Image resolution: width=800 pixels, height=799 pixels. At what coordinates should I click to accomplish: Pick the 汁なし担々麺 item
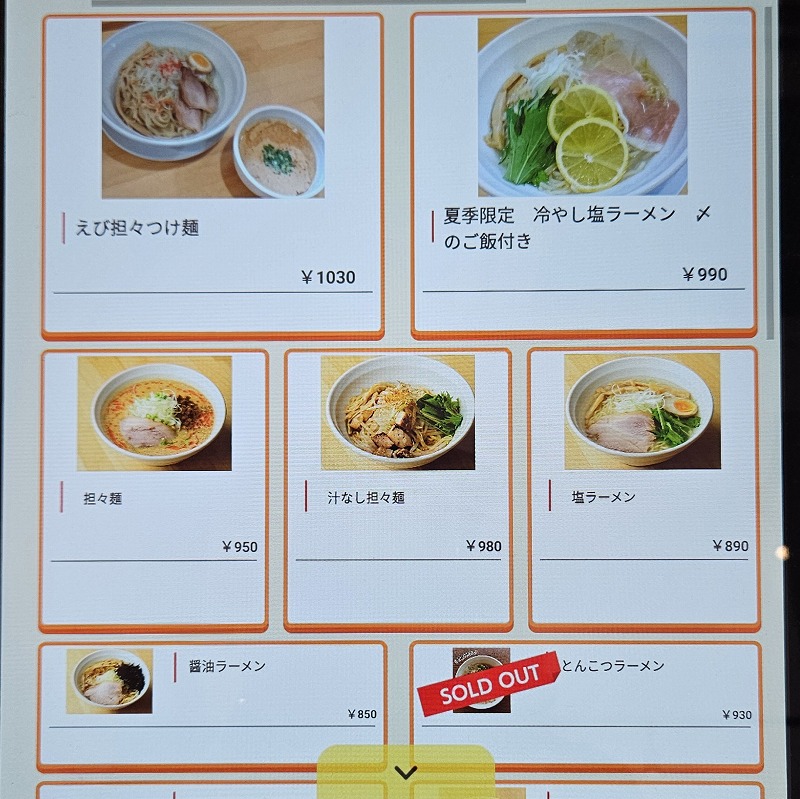[398, 490]
